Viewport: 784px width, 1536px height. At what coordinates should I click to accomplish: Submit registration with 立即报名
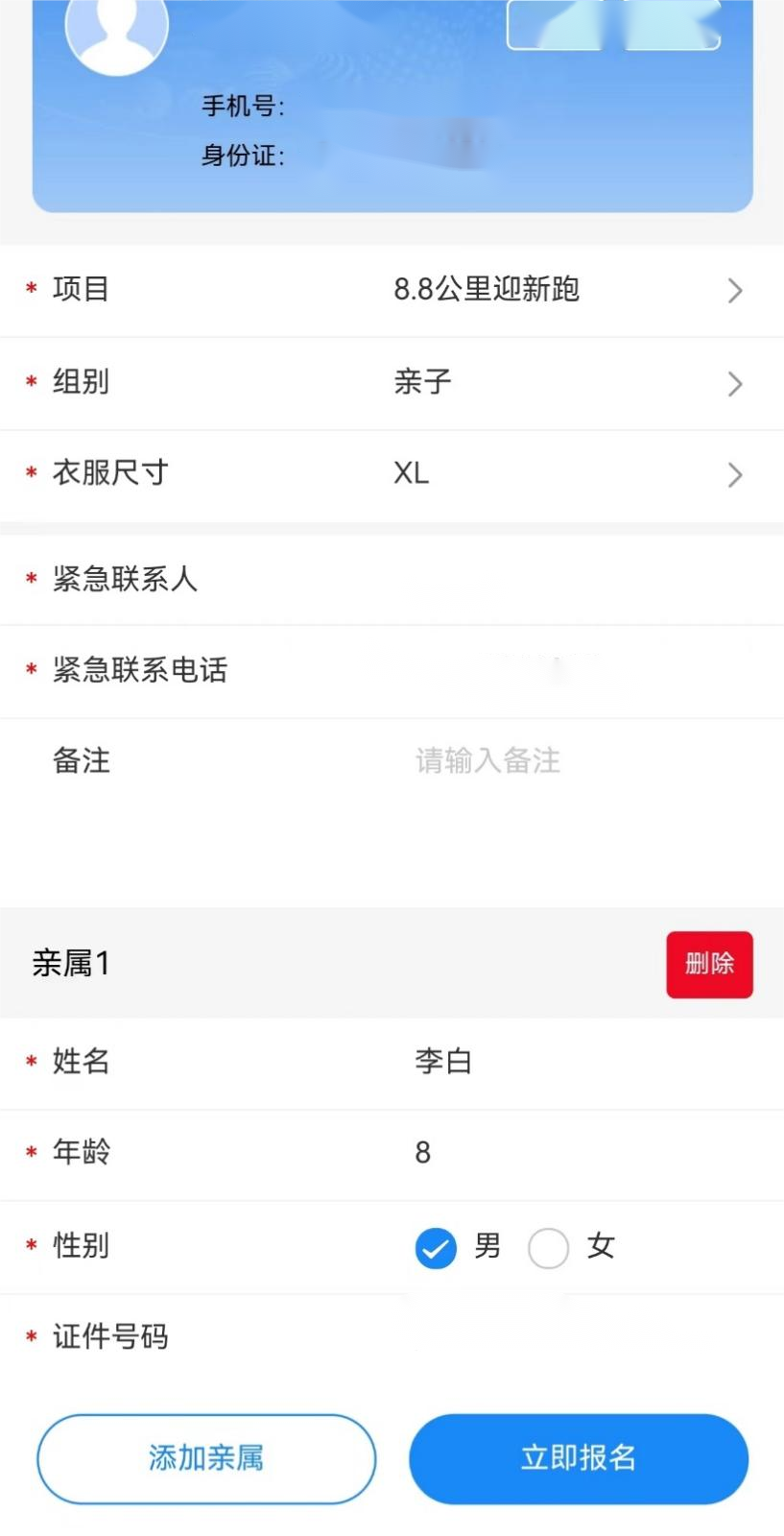(579, 1458)
